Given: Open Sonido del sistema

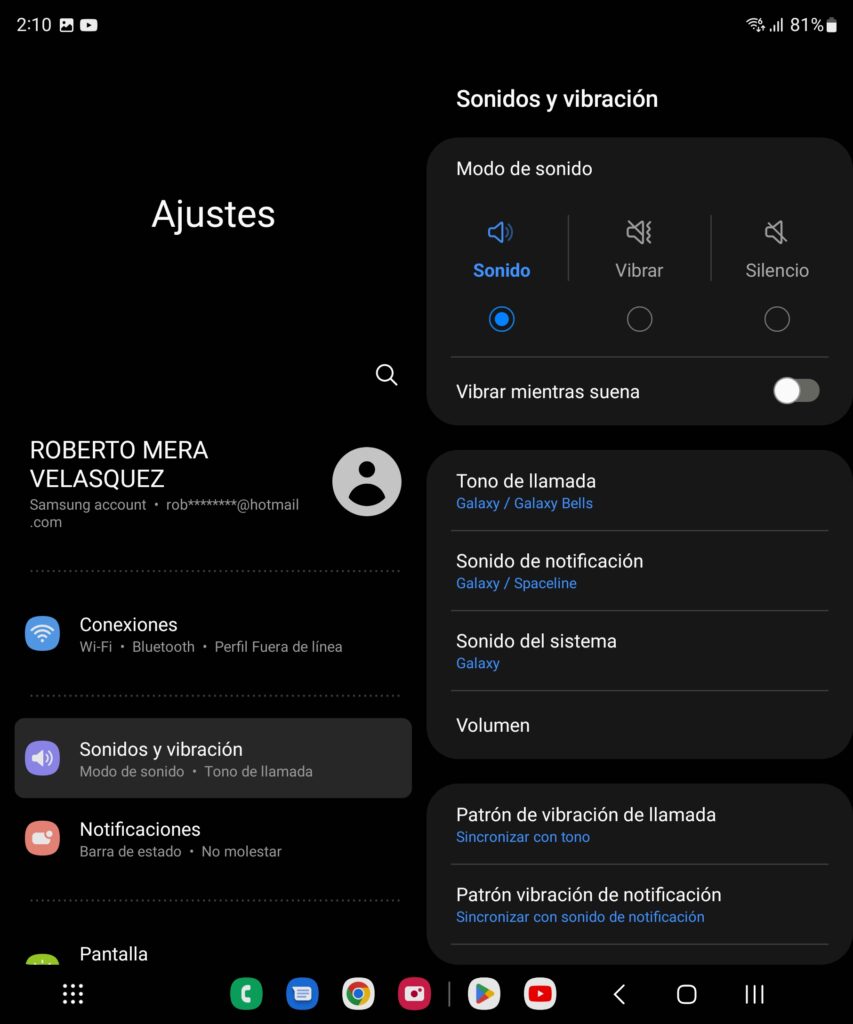Looking at the screenshot, I should (x=640, y=650).
